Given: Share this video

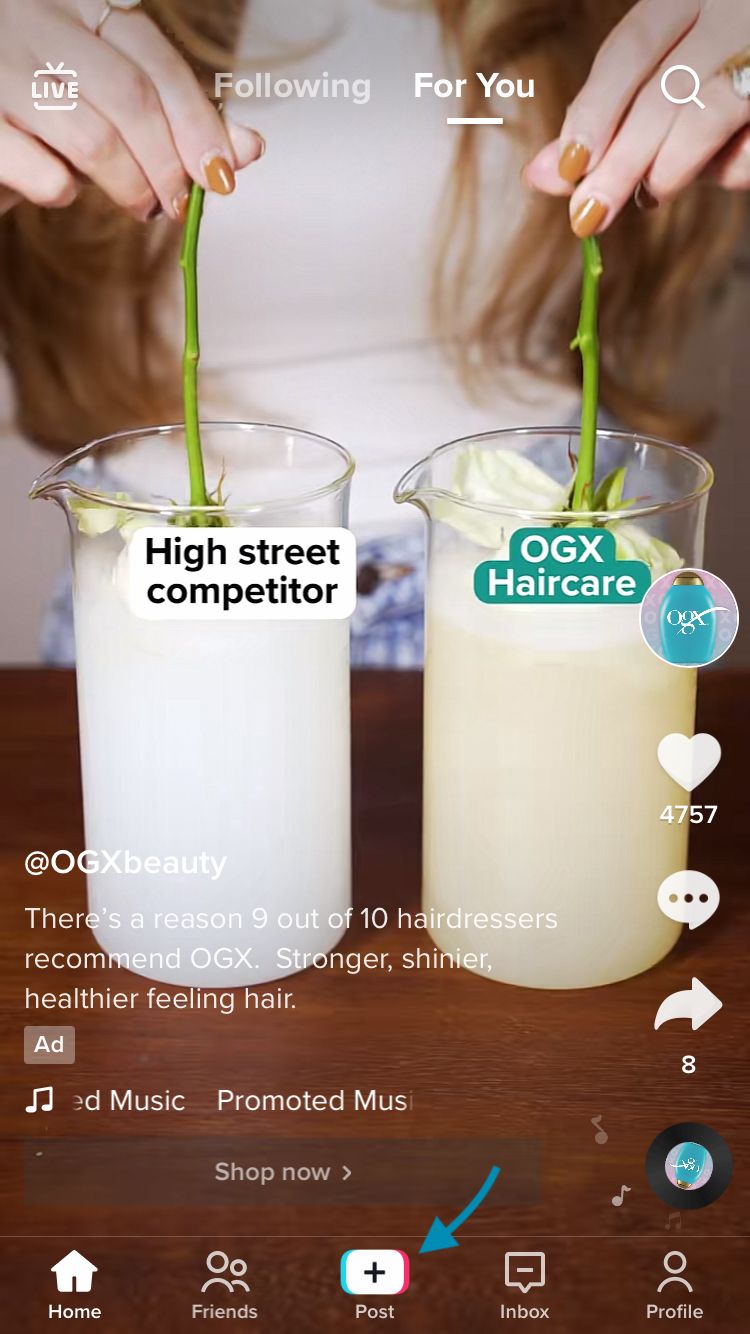Looking at the screenshot, I should (x=688, y=1005).
